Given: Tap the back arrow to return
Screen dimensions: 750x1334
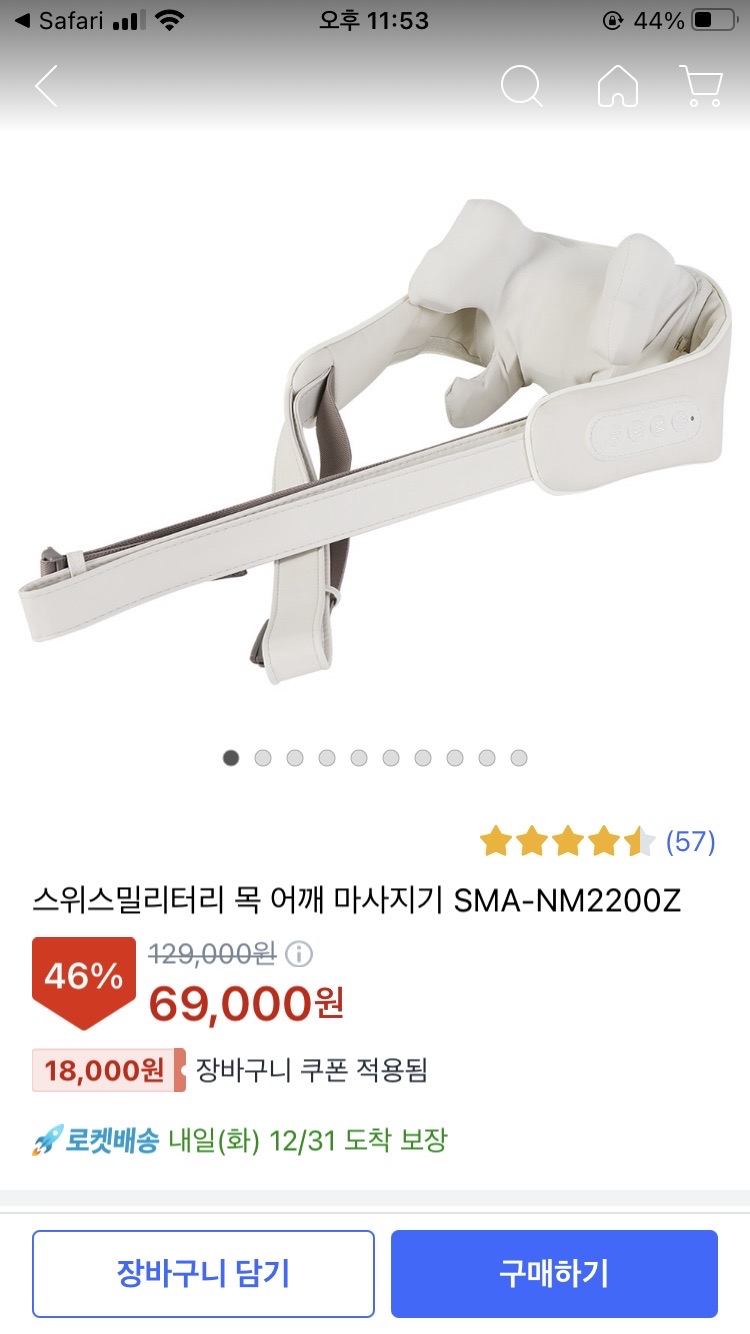Looking at the screenshot, I should [x=44, y=87].
